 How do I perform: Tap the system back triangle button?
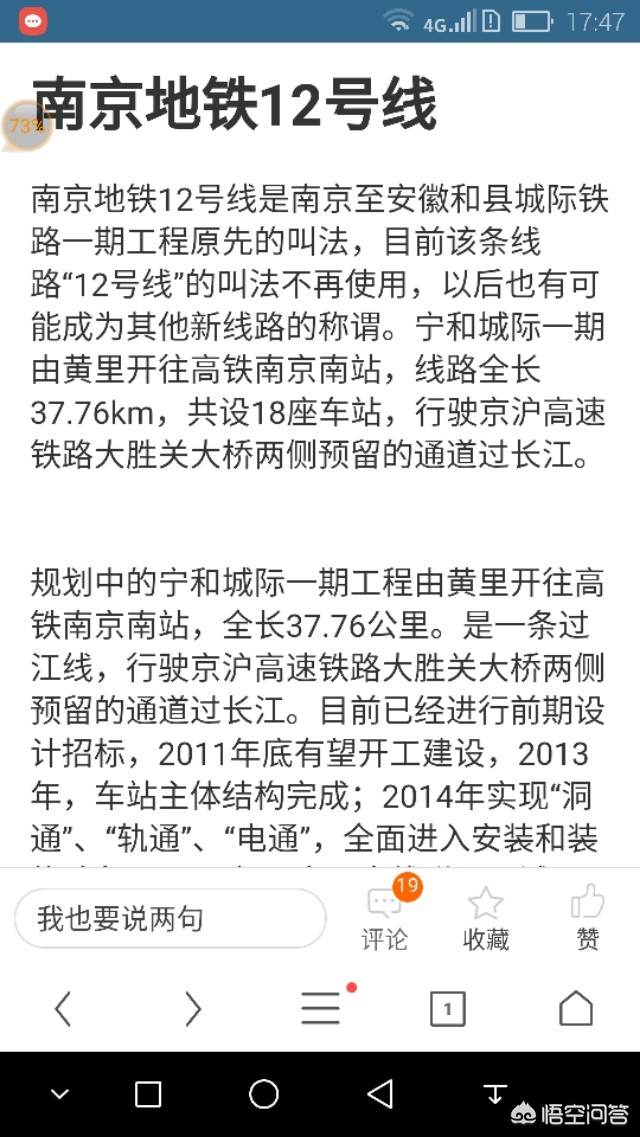380,1093
